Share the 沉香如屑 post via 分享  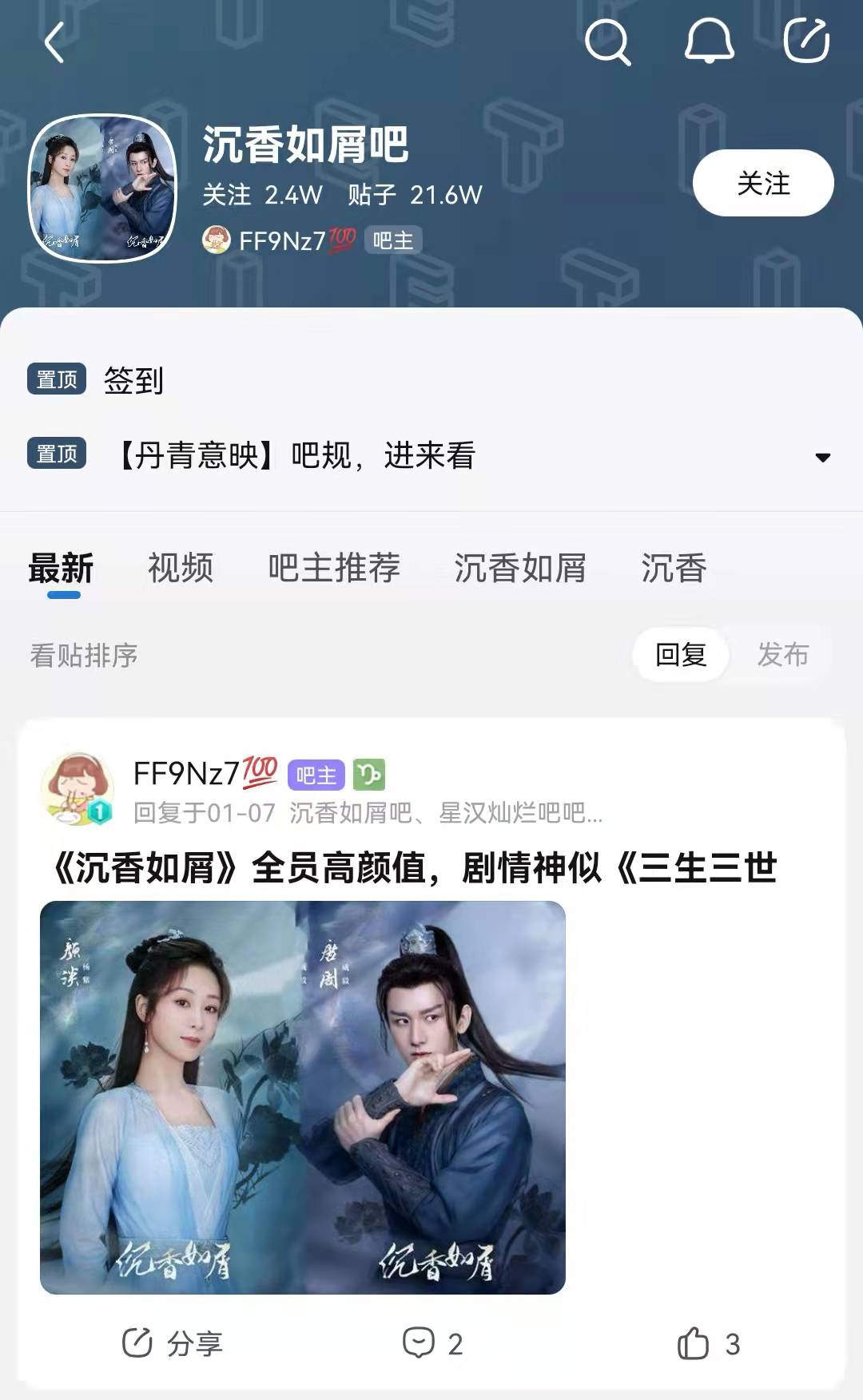click(x=173, y=1343)
